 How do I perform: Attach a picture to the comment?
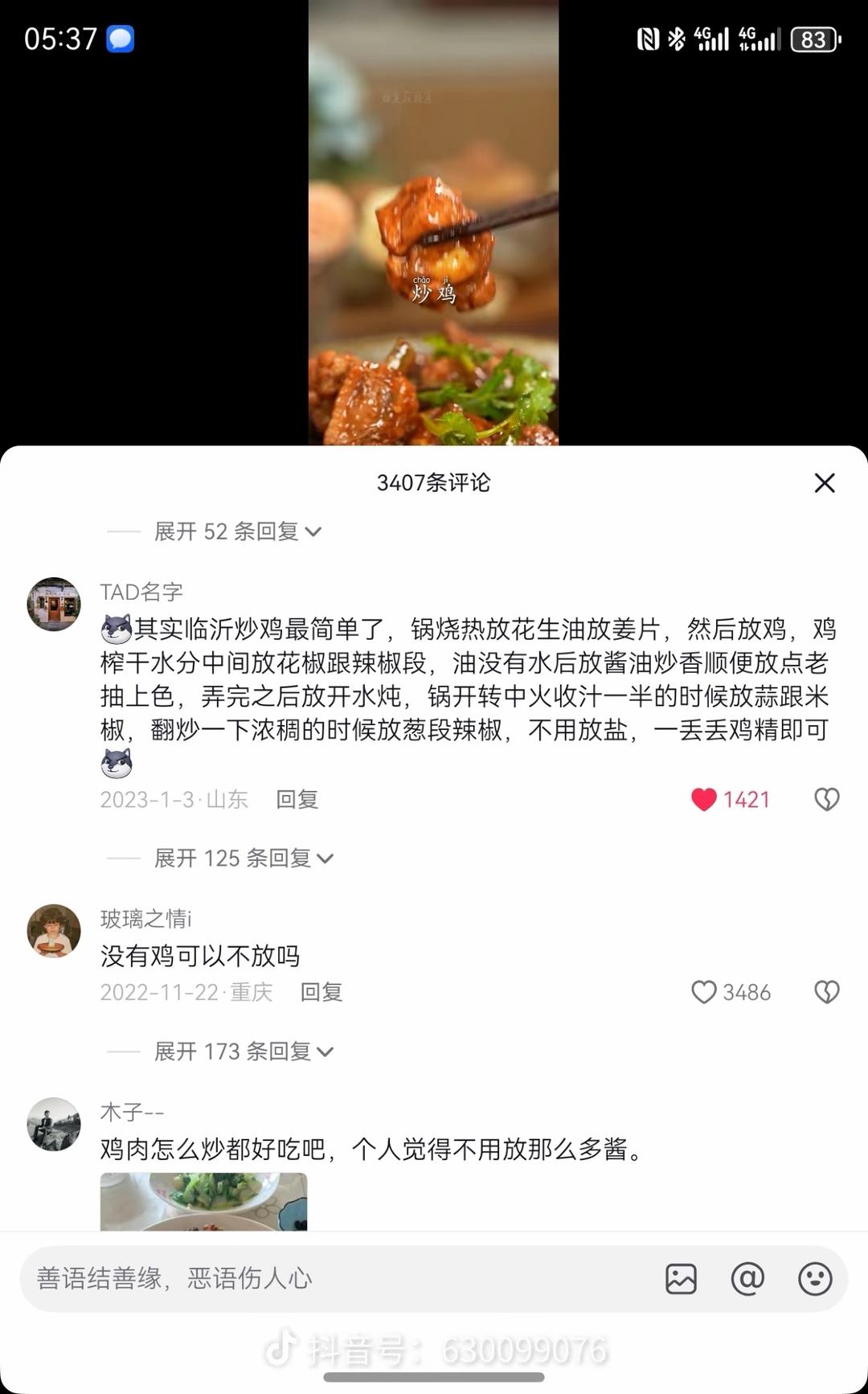click(x=681, y=1278)
